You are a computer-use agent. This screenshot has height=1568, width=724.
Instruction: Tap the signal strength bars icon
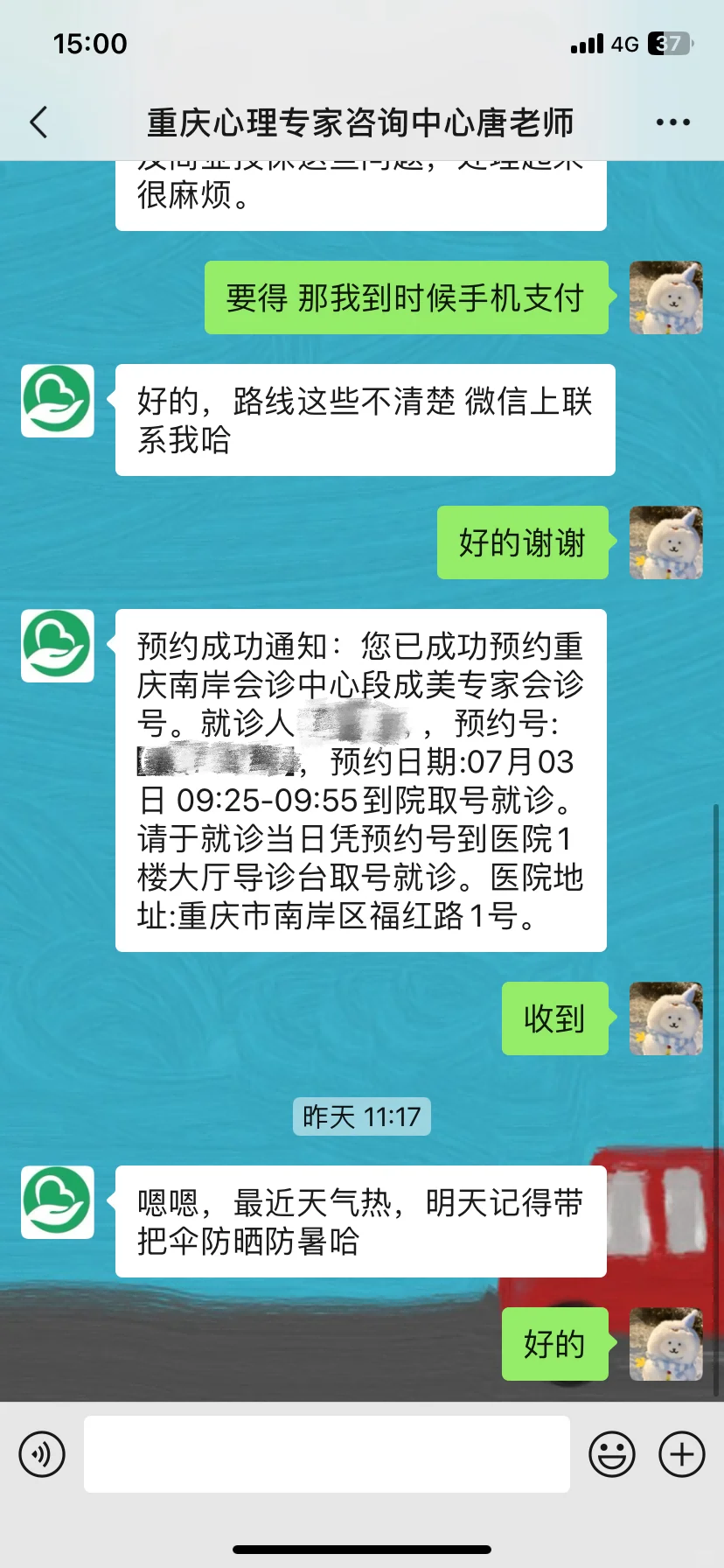click(x=584, y=43)
